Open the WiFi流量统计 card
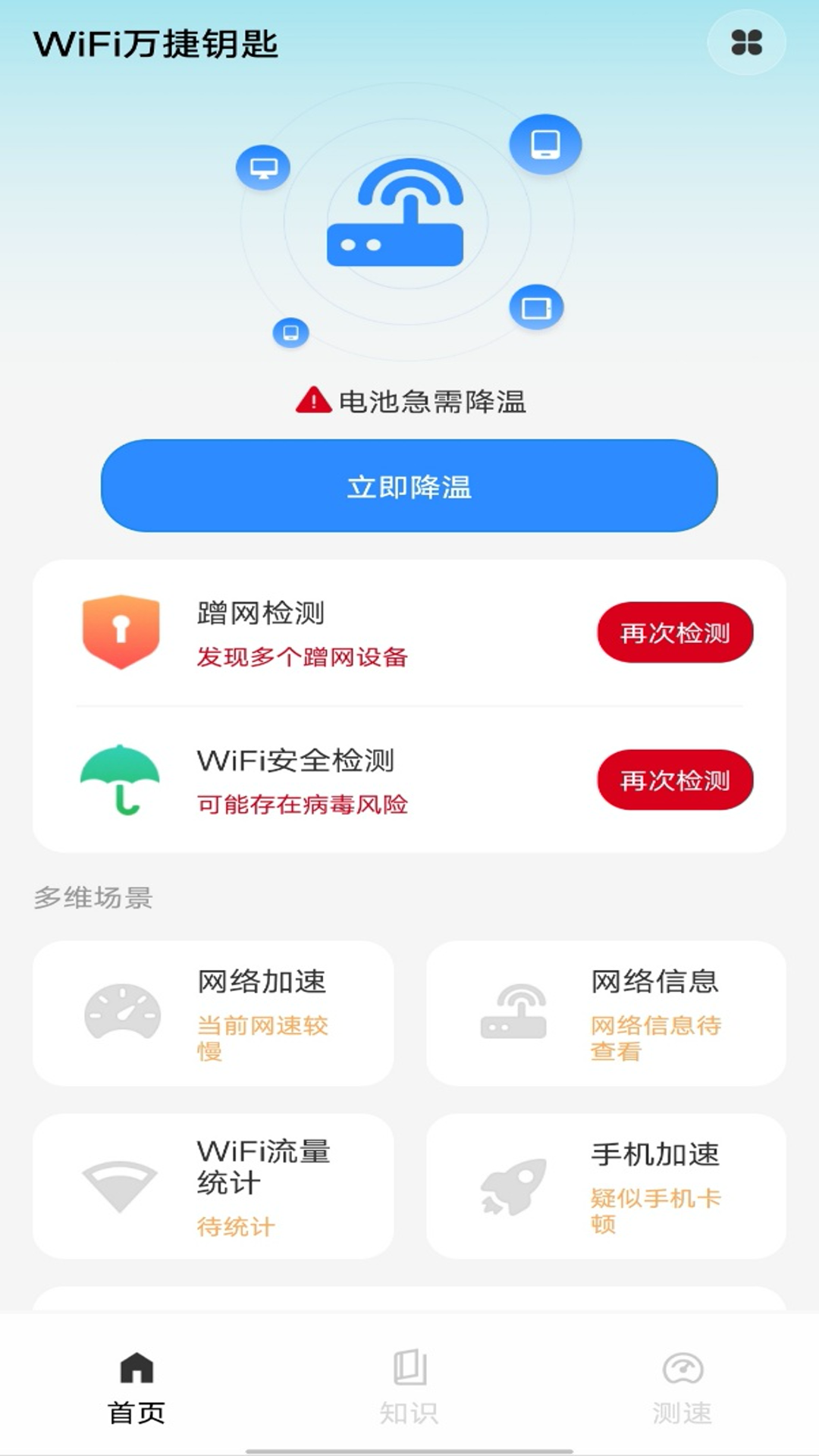The image size is (819, 1456). (x=212, y=1187)
